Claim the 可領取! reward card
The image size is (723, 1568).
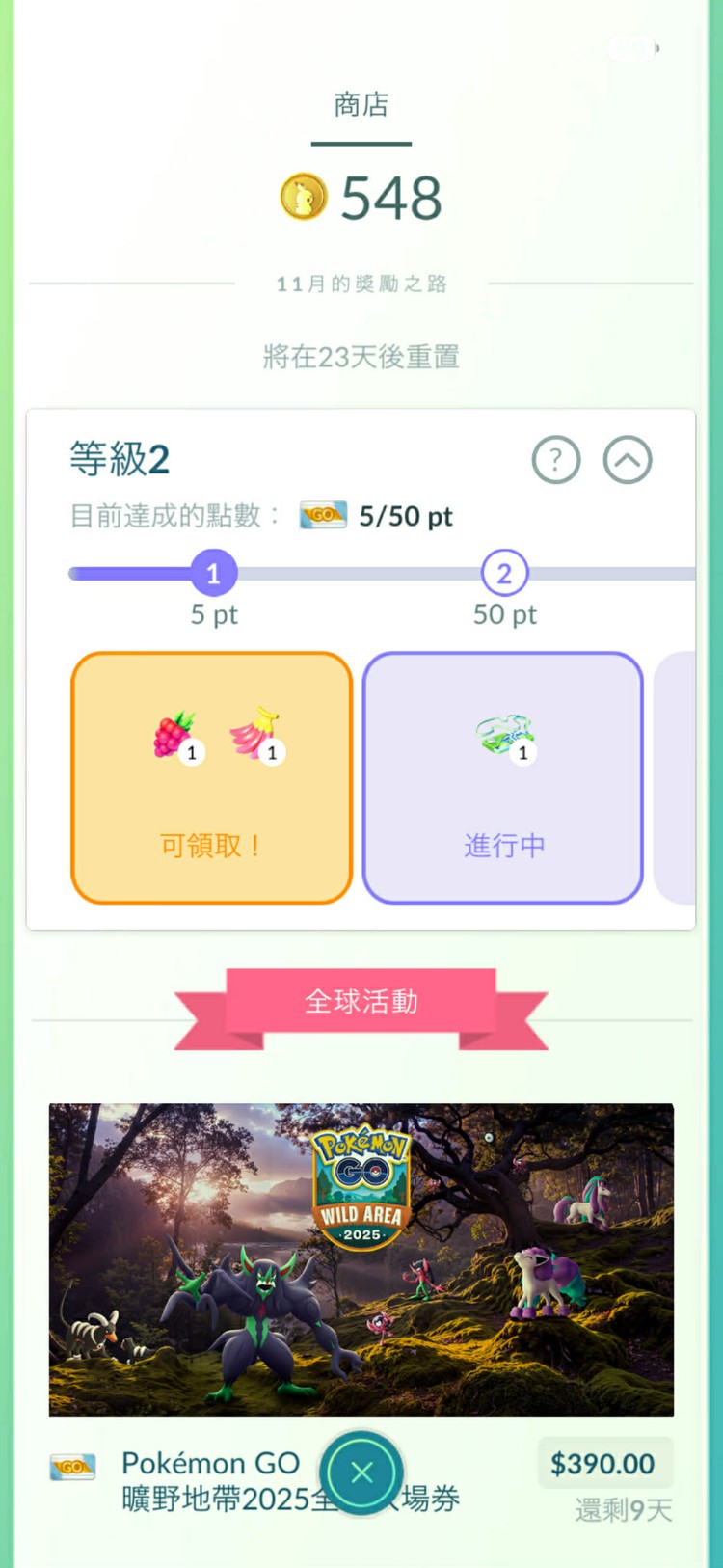(210, 776)
